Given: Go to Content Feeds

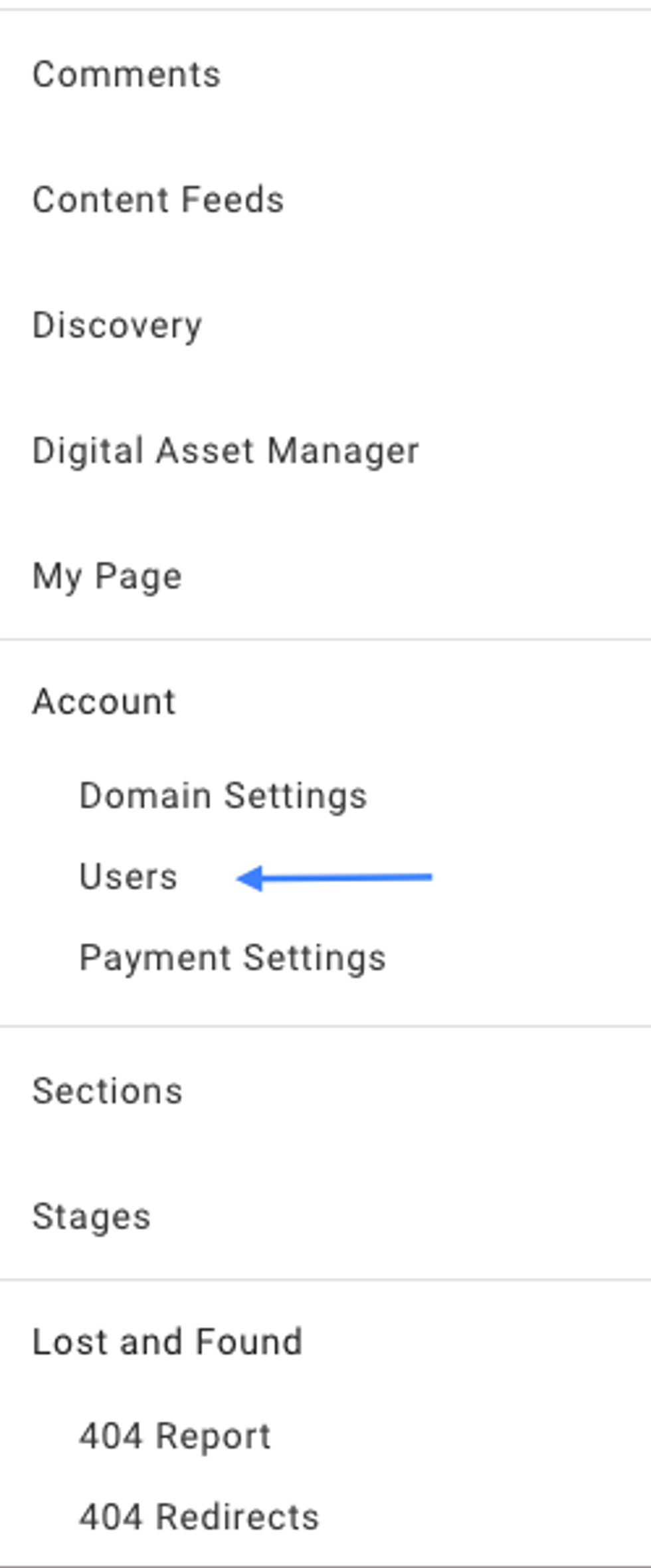Looking at the screenshot, I should [158, 199].
